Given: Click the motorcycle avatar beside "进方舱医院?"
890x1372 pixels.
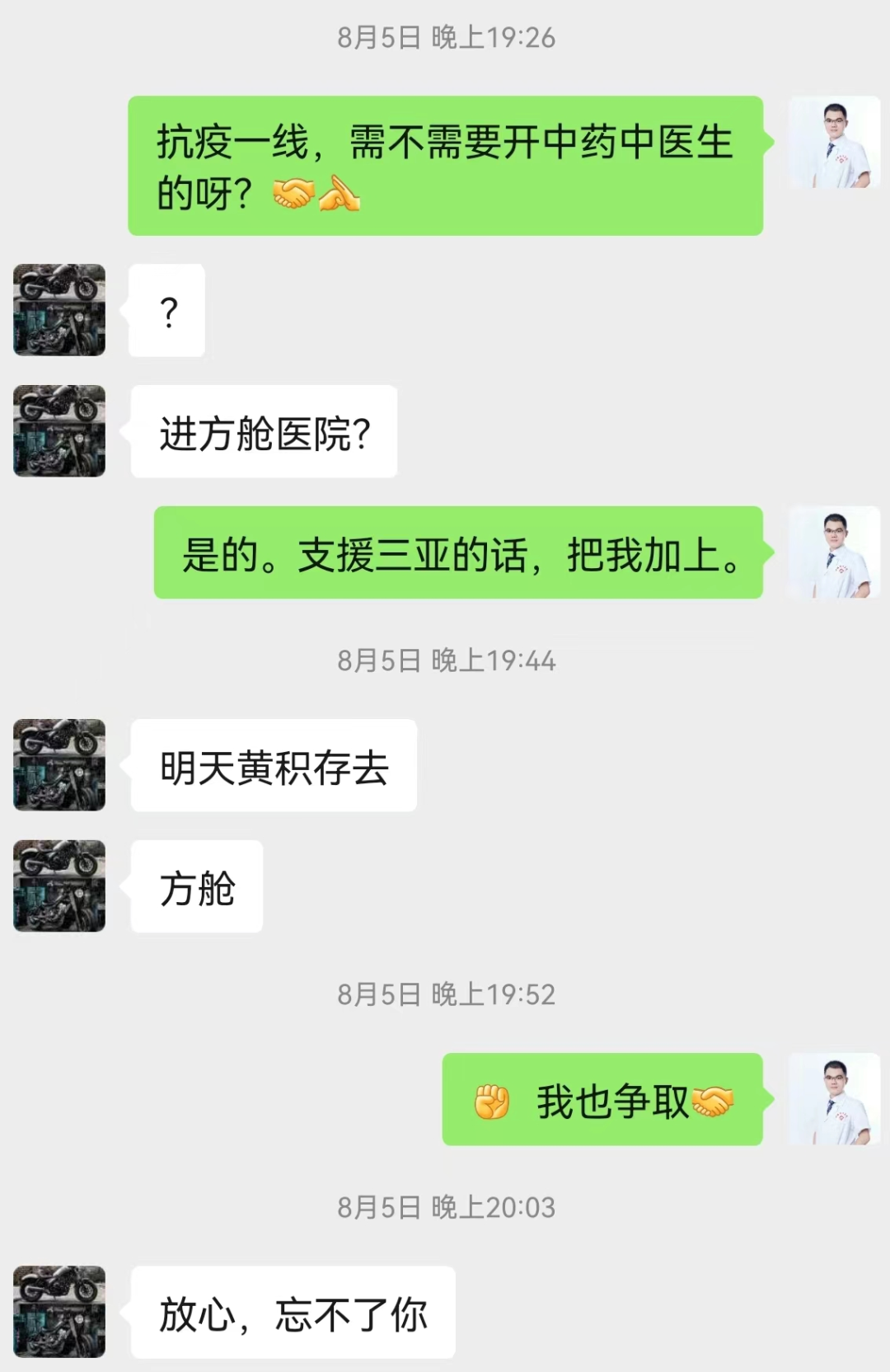Looking at the screenshot, I should click(58, 430).
